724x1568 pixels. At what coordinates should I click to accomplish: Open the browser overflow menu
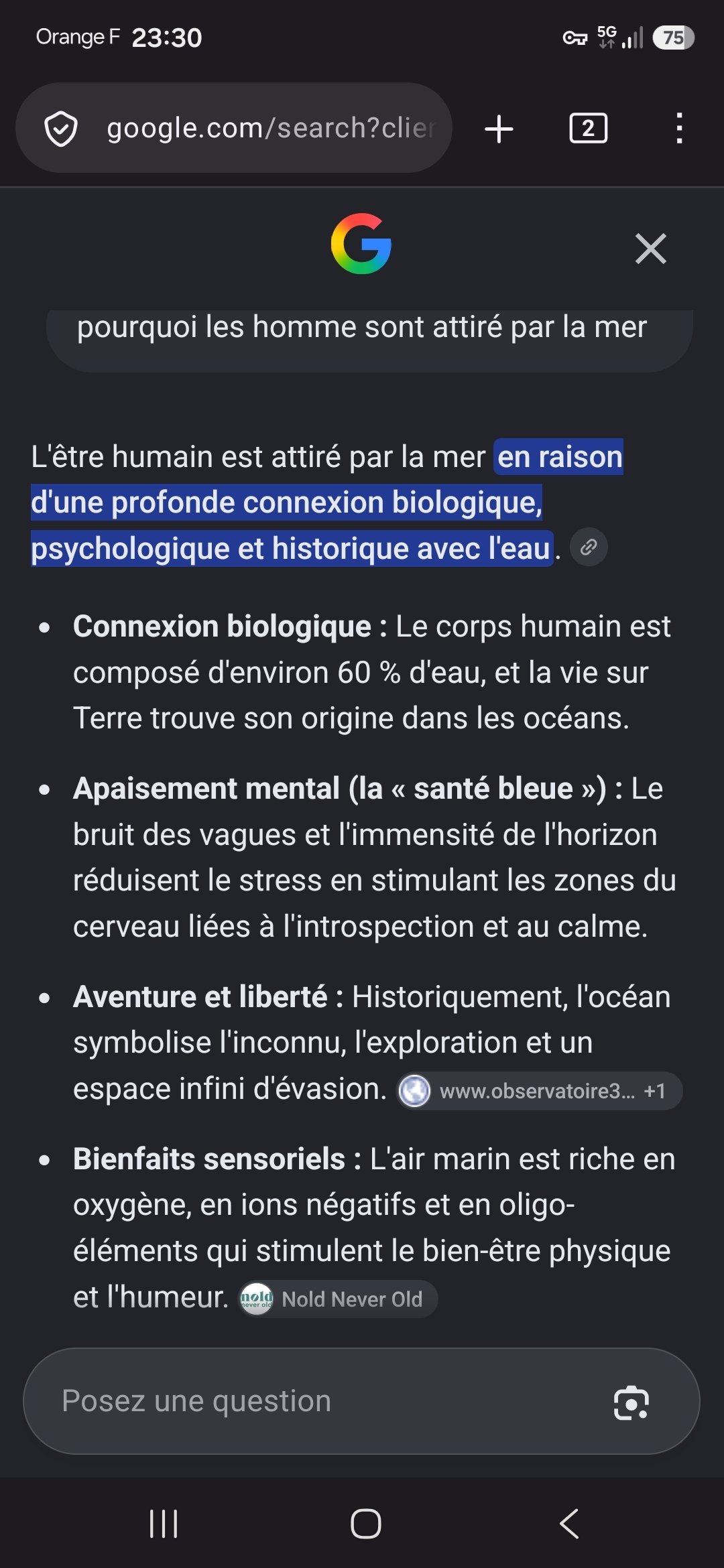(x=679, y=128)
